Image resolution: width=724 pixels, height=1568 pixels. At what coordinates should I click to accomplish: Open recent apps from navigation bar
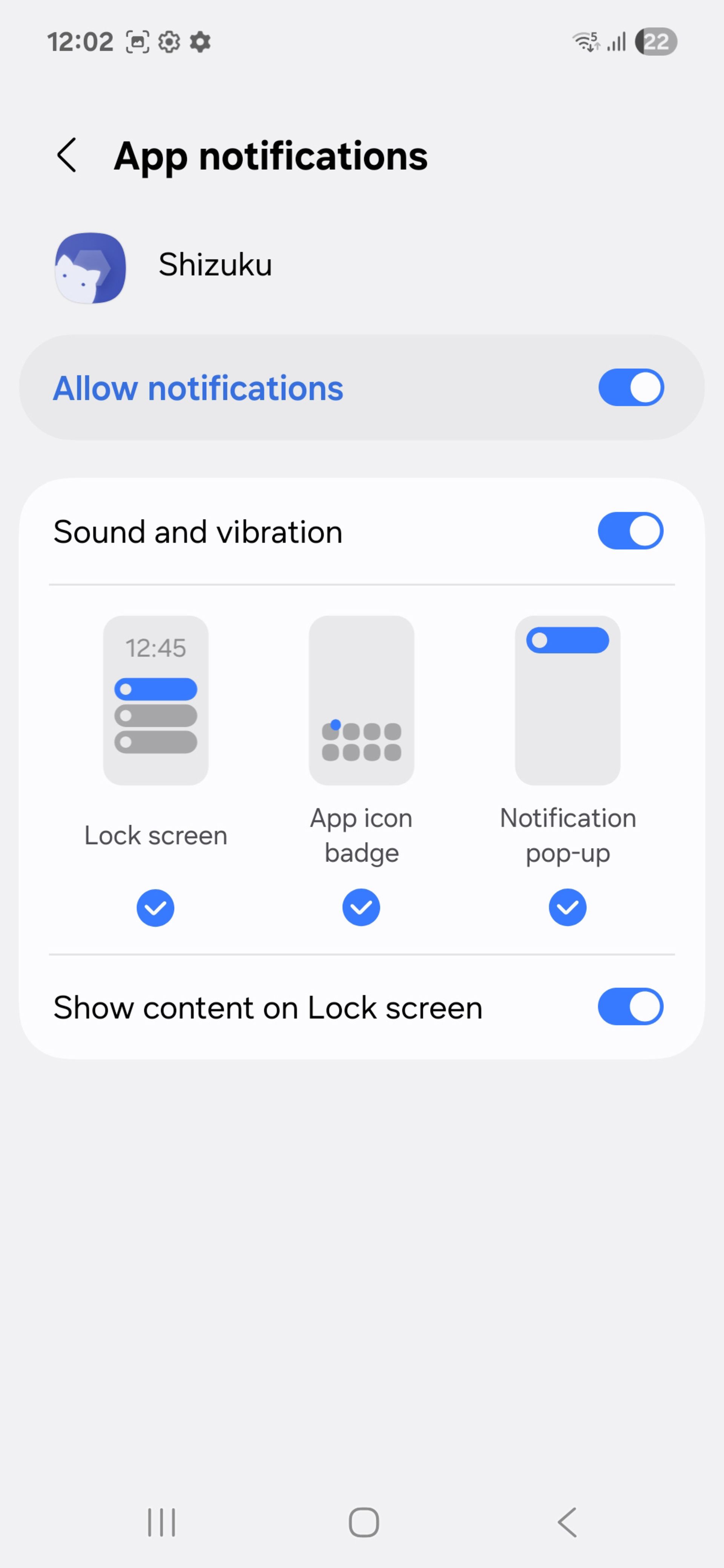(161, 1522)
